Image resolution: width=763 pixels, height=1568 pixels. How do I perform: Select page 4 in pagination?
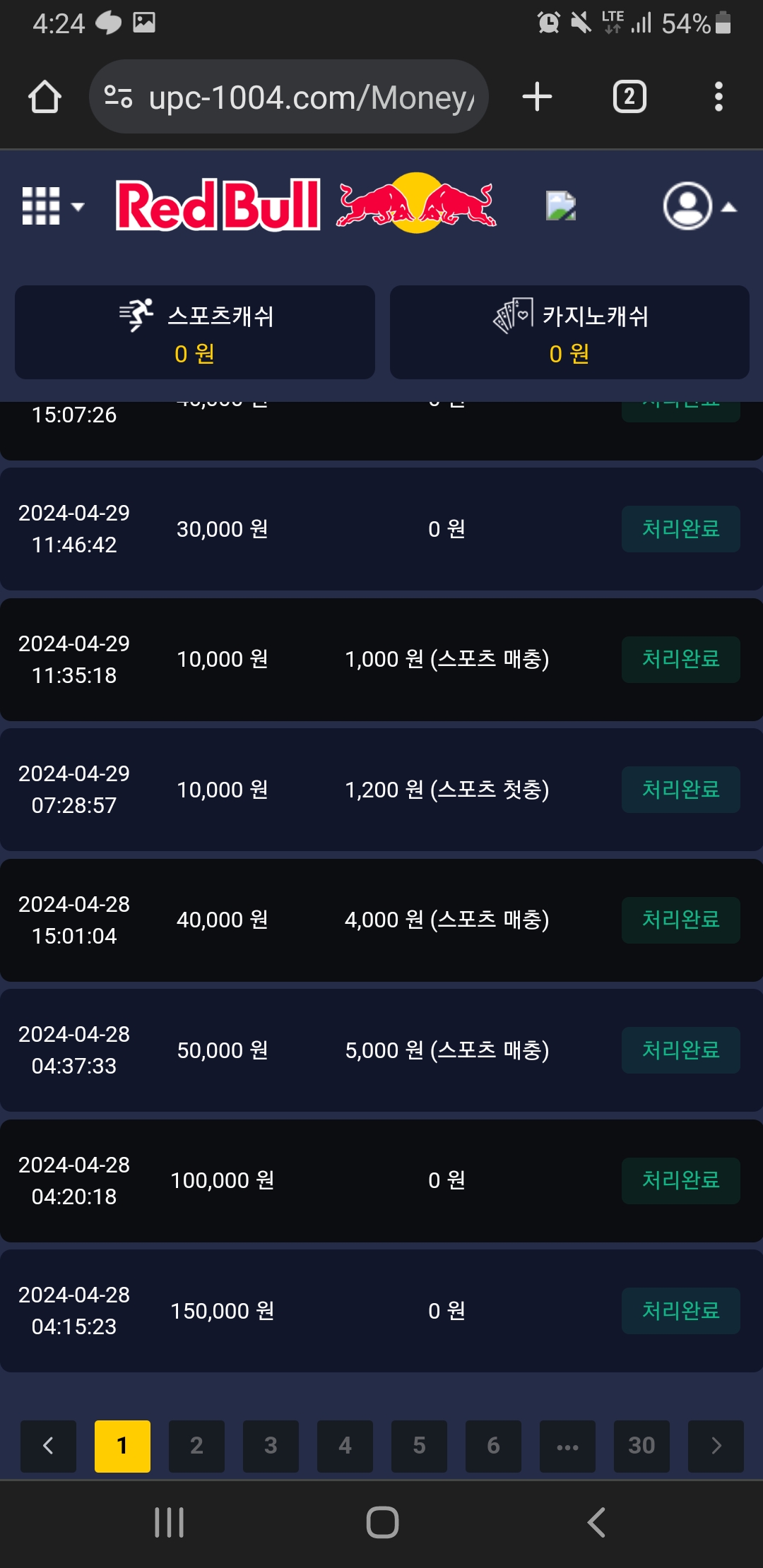tap(345, 1446)
